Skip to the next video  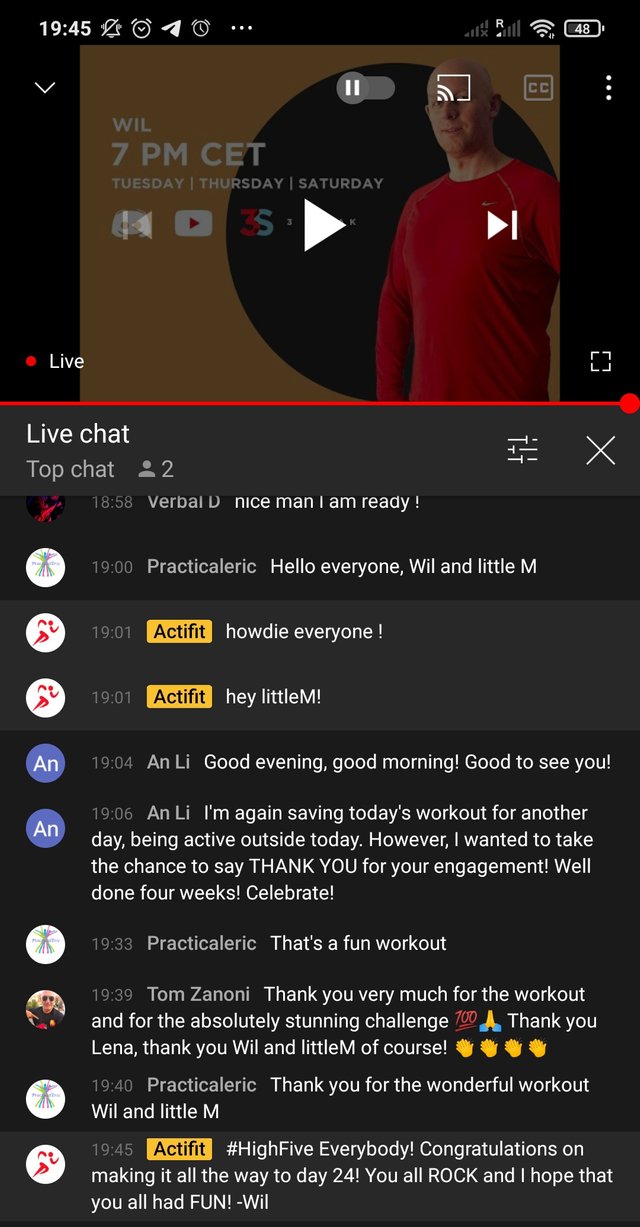[502, 225]
